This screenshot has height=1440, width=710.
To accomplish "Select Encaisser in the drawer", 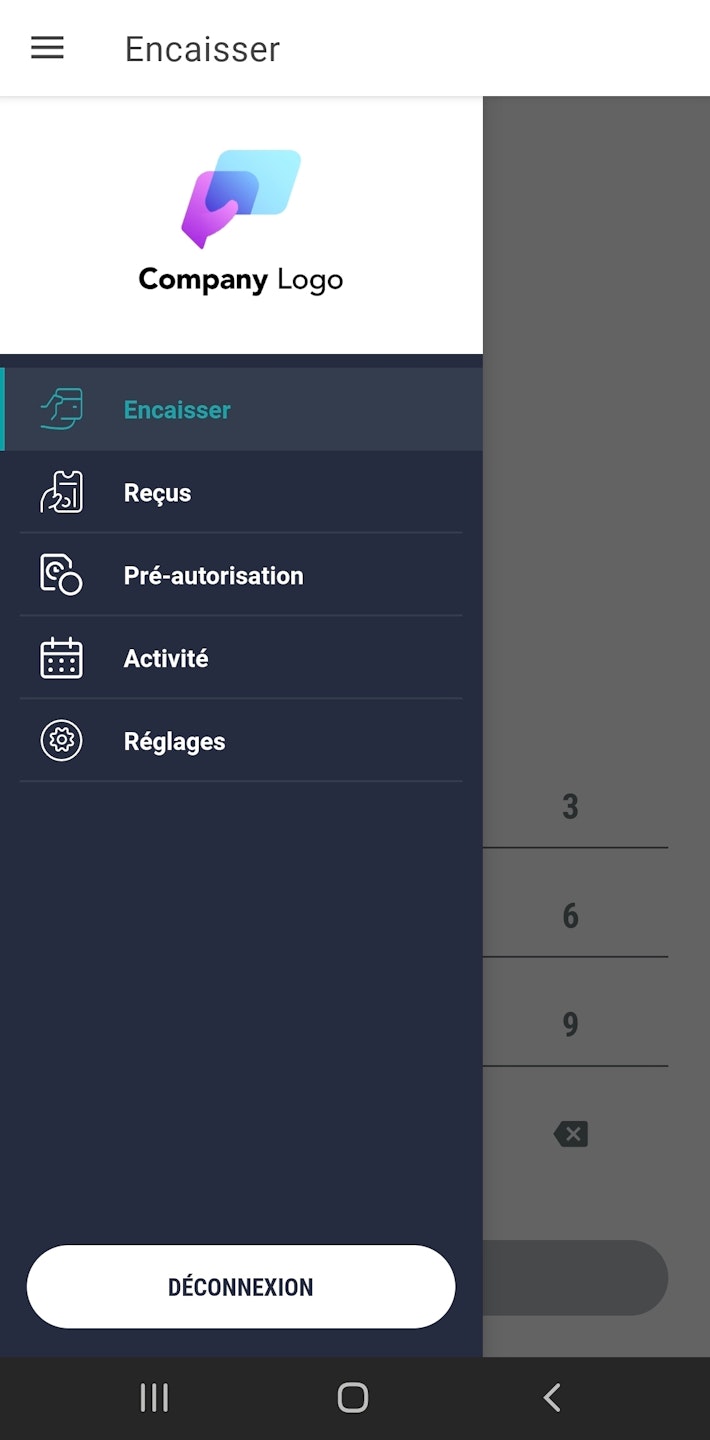I will point(241,409).
